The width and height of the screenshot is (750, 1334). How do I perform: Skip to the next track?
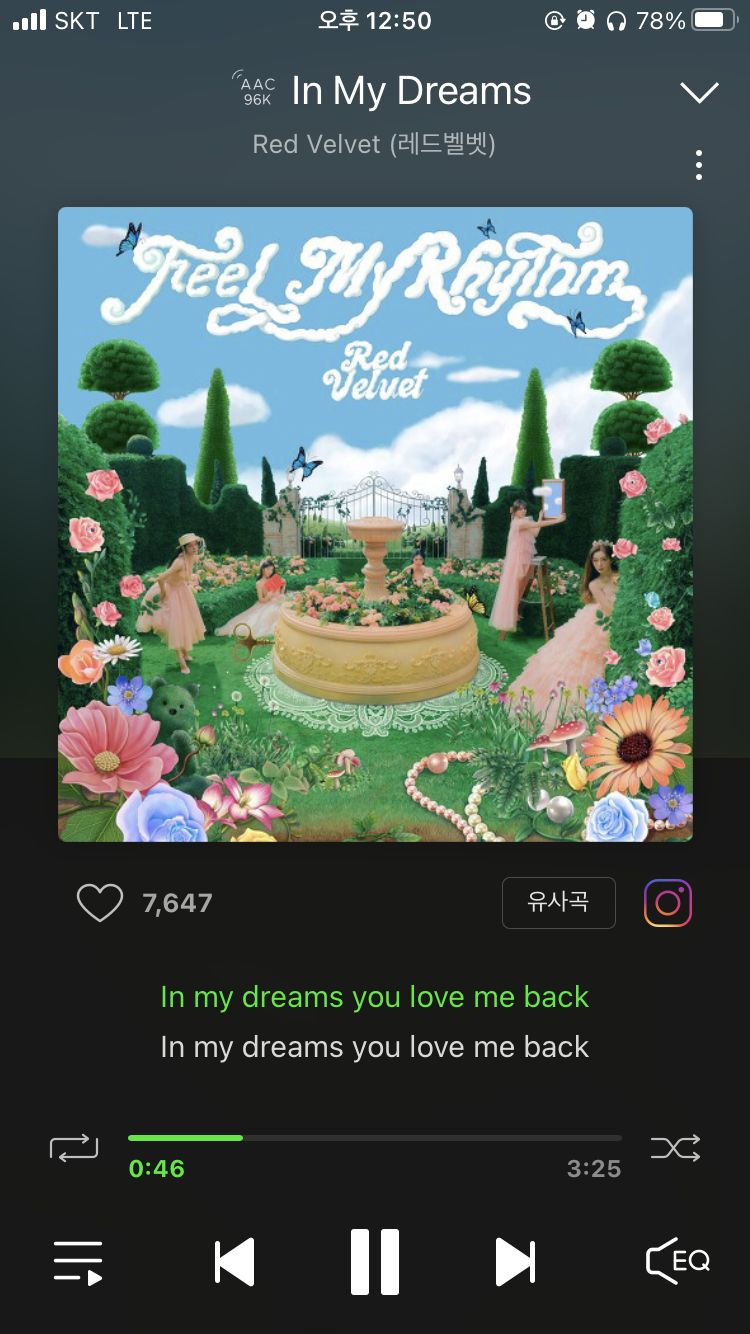(515, 1262)
